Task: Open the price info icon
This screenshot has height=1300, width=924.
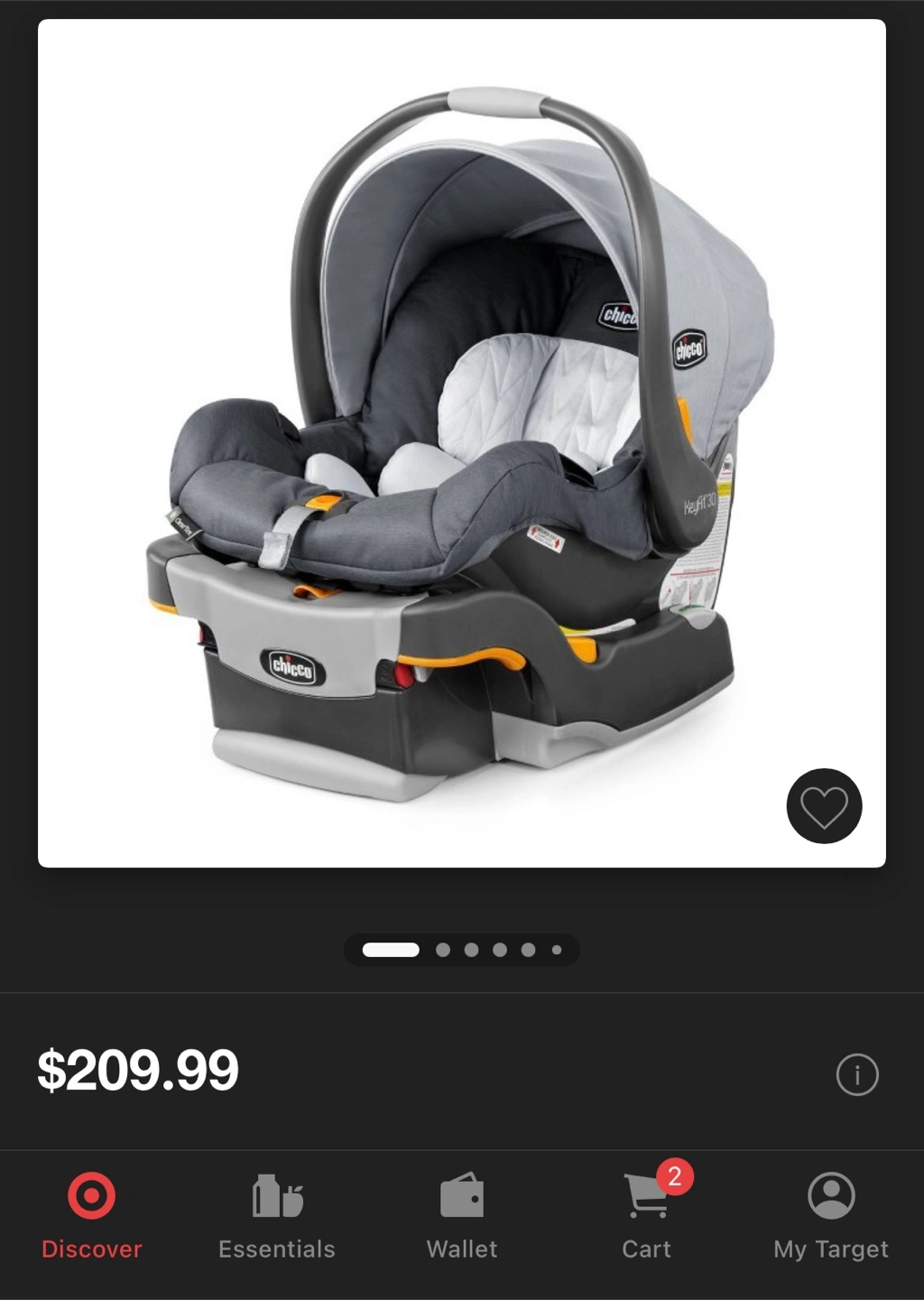Action: (x=856, y=1074)
